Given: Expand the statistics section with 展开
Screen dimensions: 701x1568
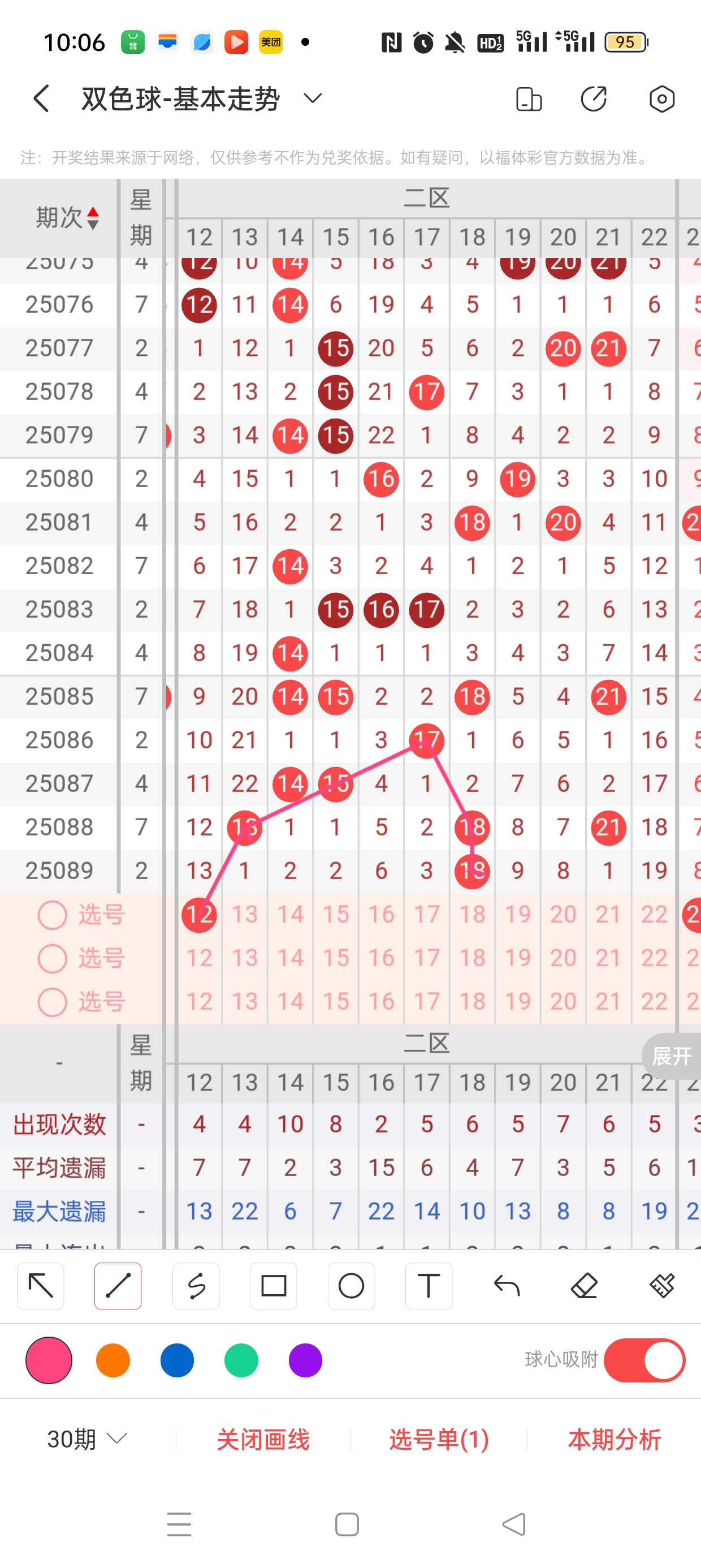Looking at the screenshot, I should tap(672, 1056).
